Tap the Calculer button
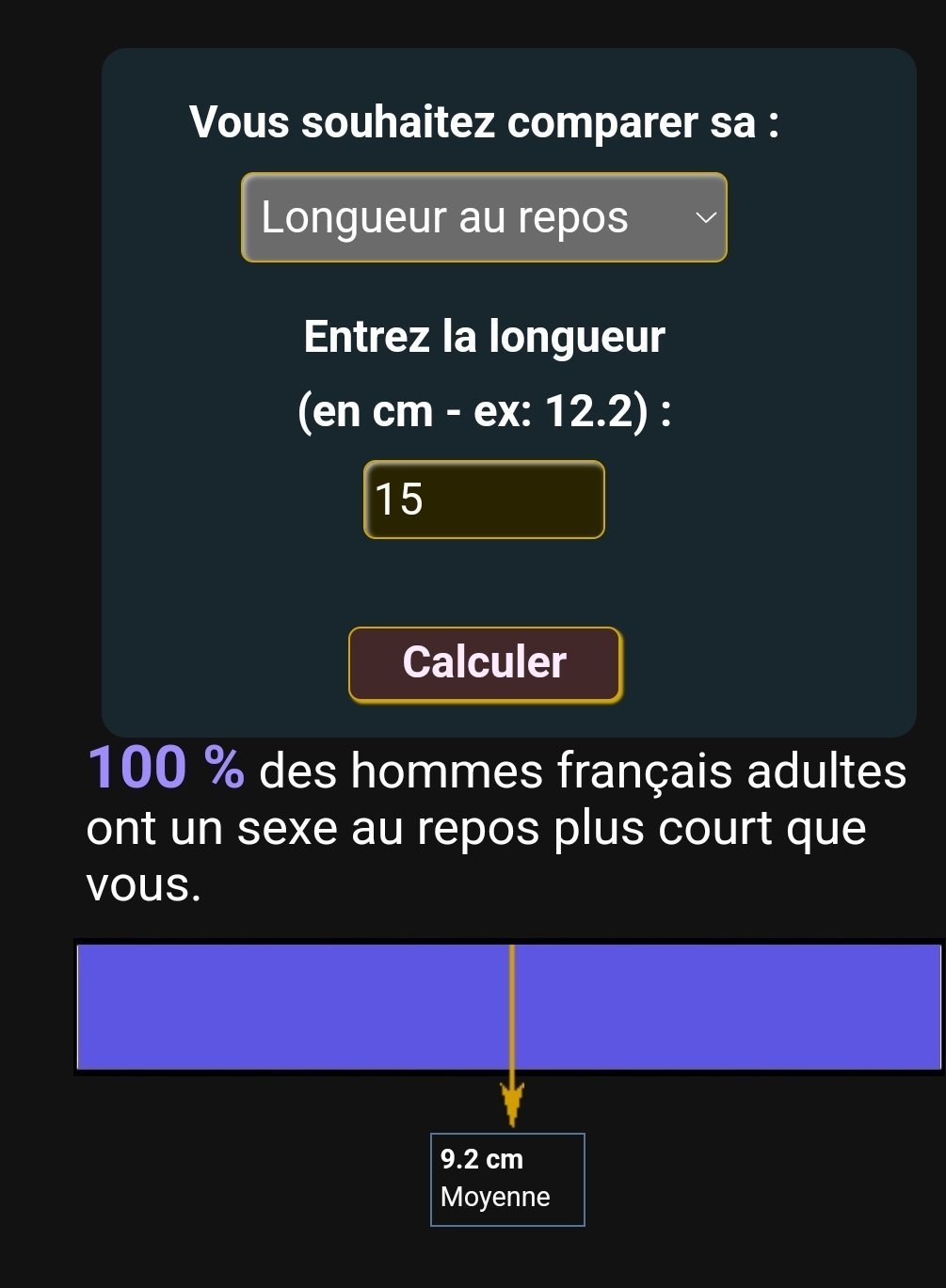The width and height of the screenshot is (946, 1288). click(485, 664)
